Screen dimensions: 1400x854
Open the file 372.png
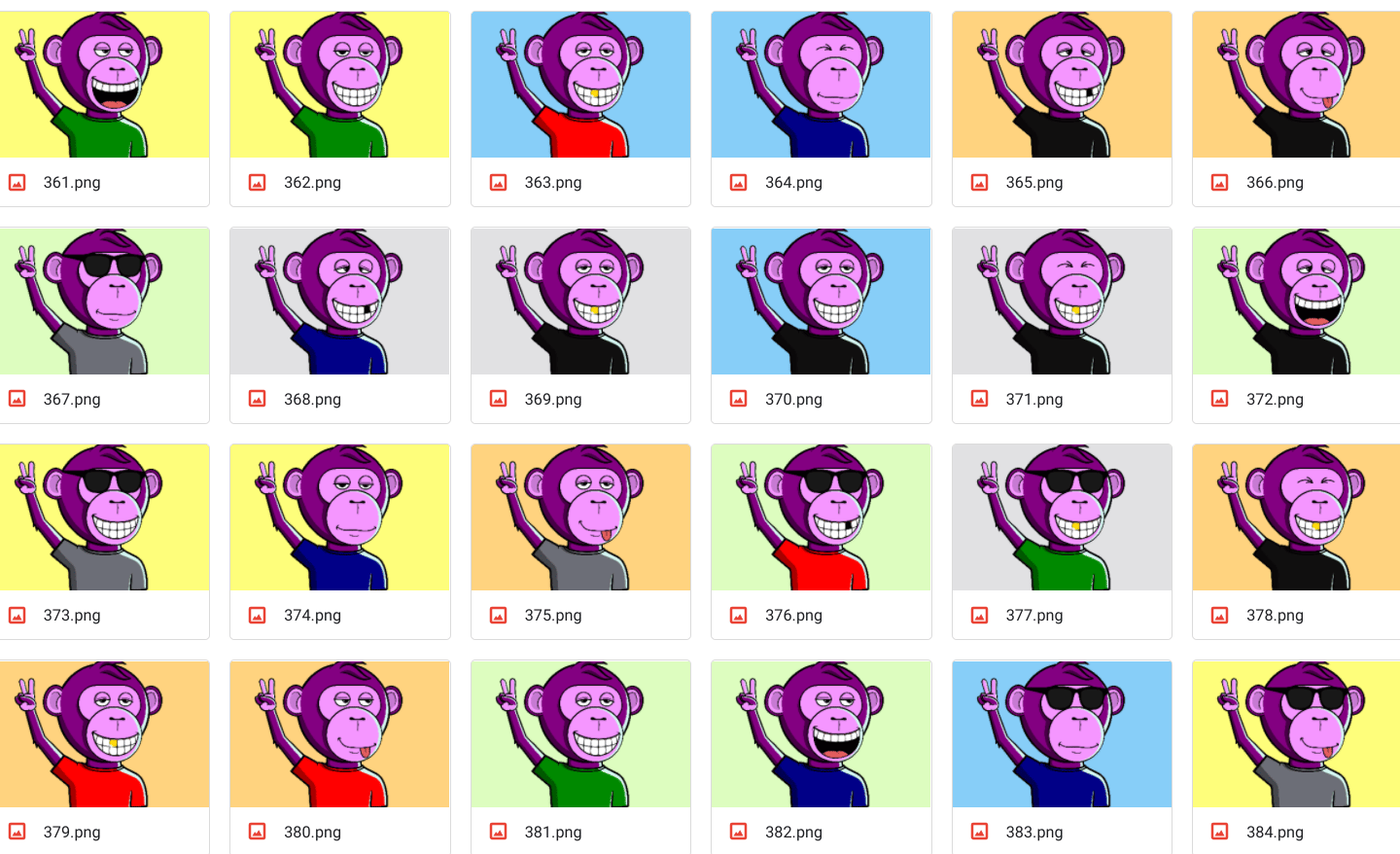coord(1296,302)
